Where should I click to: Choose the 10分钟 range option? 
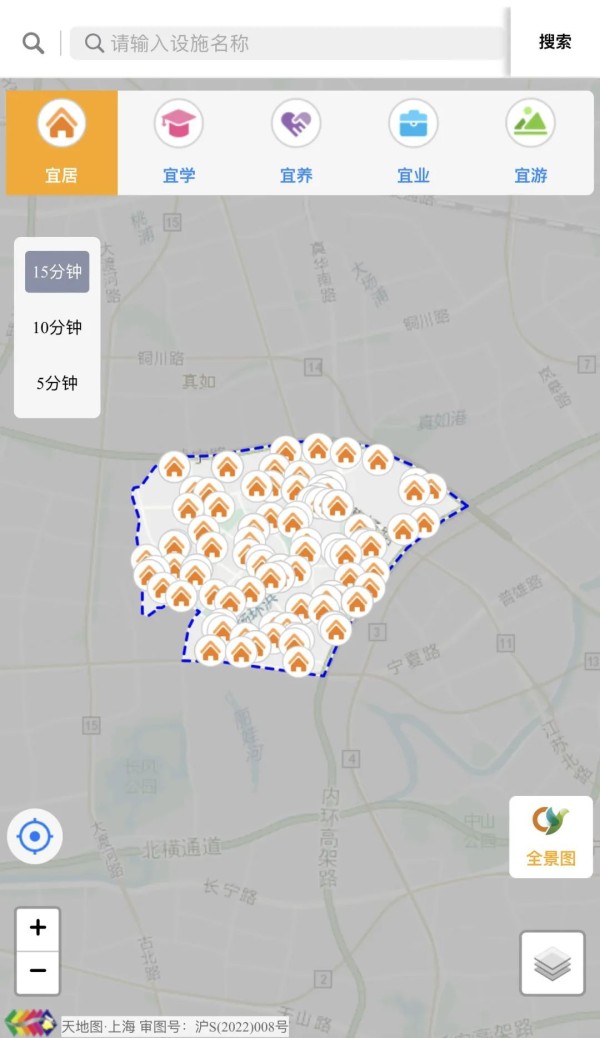[x=57, y=327]
